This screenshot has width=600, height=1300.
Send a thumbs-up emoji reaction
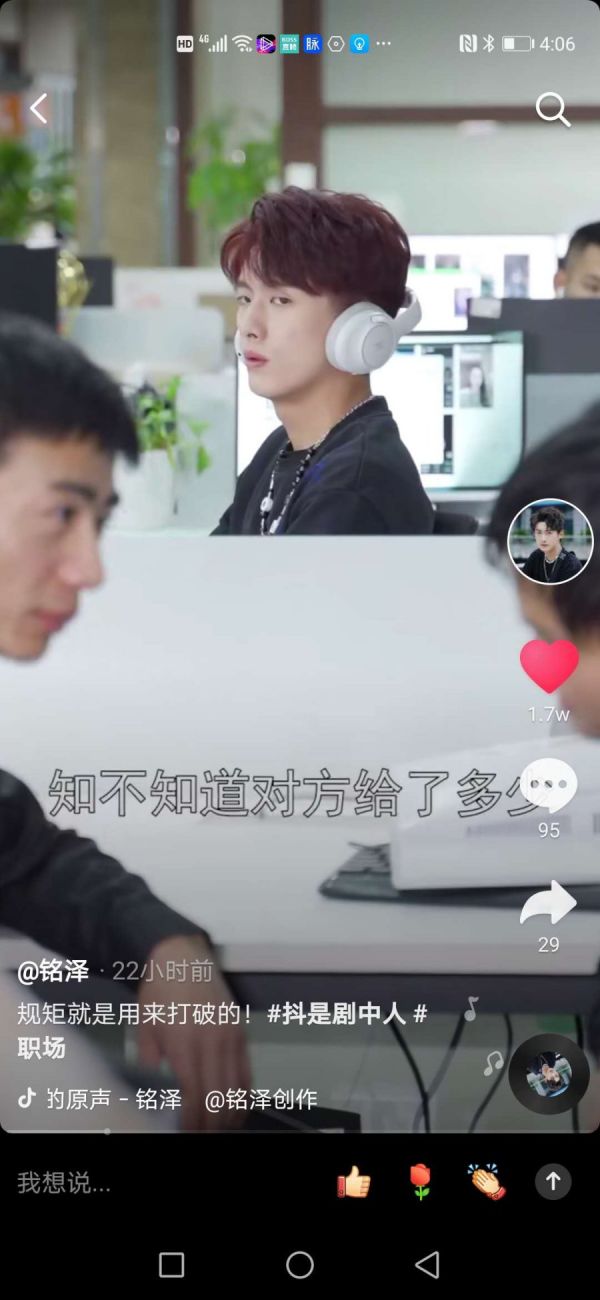[354, 1182]
